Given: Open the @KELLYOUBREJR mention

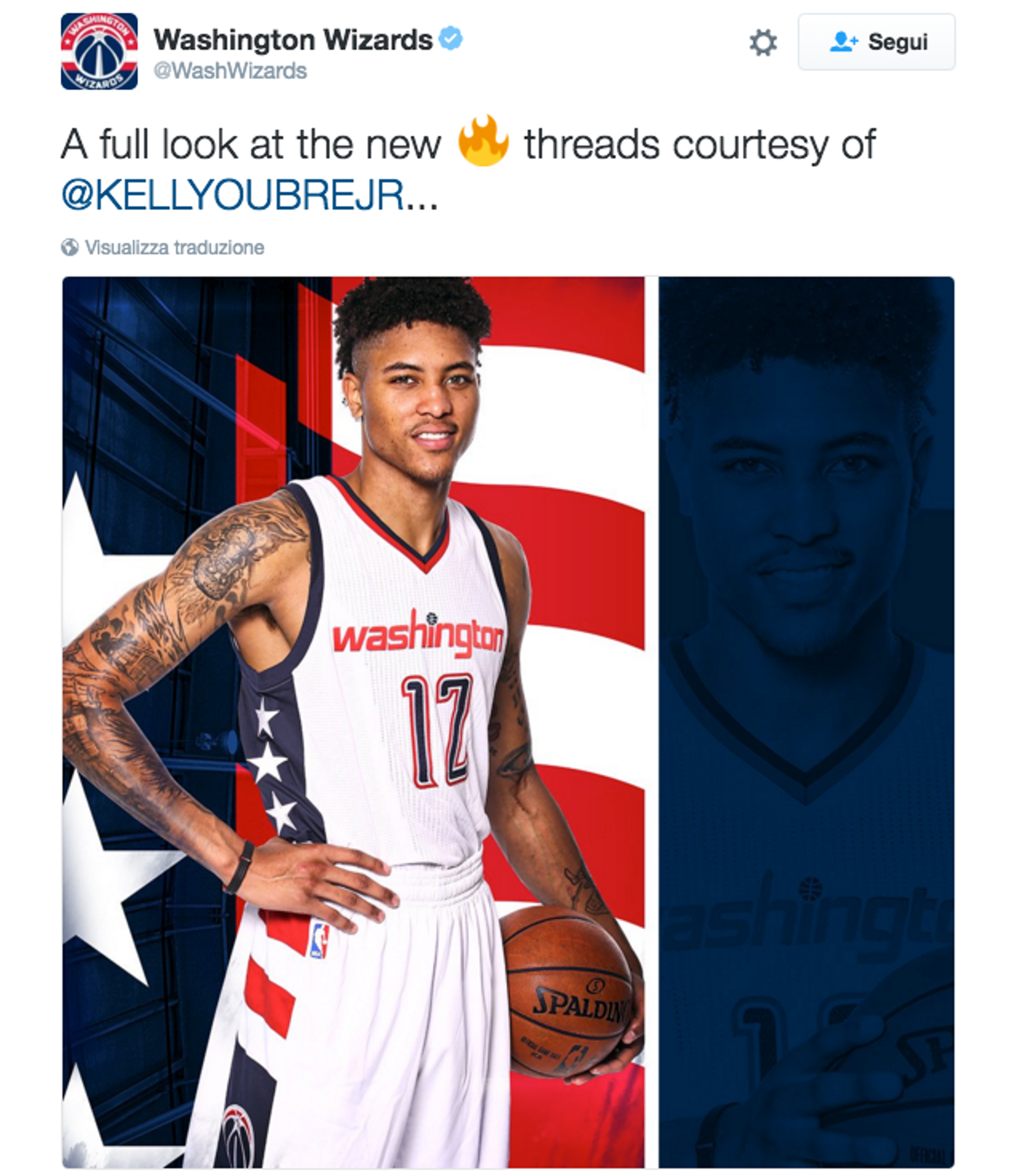Looking at the screenshot, I should [233, 195].
